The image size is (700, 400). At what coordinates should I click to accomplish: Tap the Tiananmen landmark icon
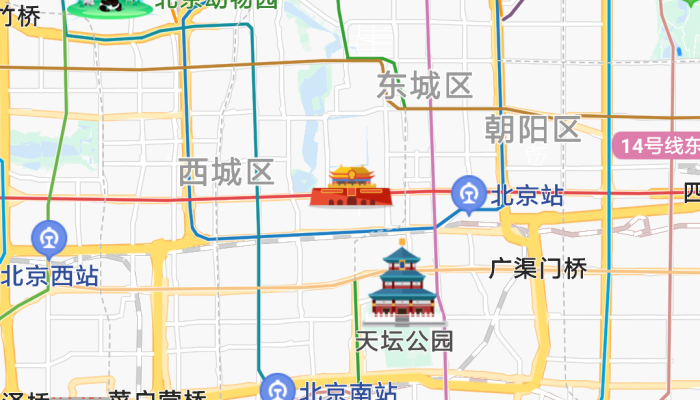point(349,187)
